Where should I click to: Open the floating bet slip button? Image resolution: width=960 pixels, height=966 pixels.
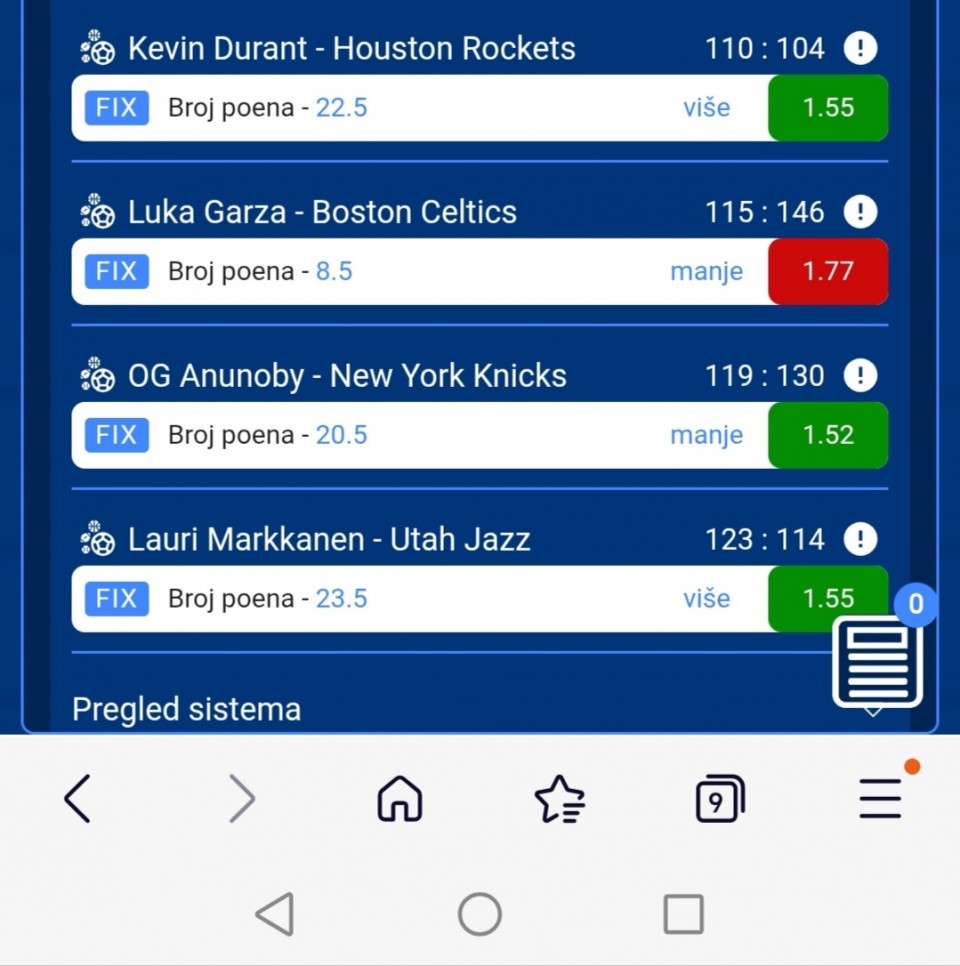(877, 661)
